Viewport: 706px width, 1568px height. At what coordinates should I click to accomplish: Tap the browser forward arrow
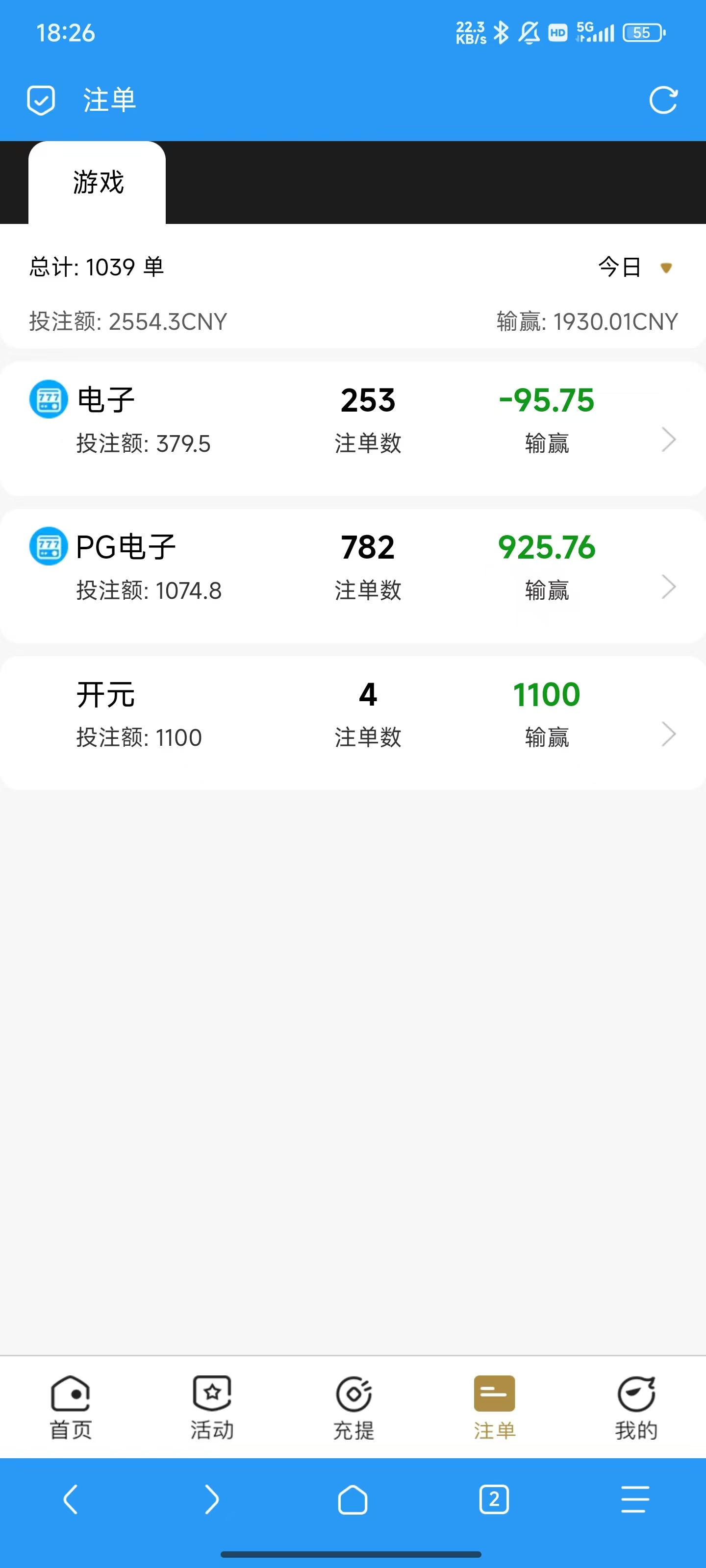click(212, 1498)
